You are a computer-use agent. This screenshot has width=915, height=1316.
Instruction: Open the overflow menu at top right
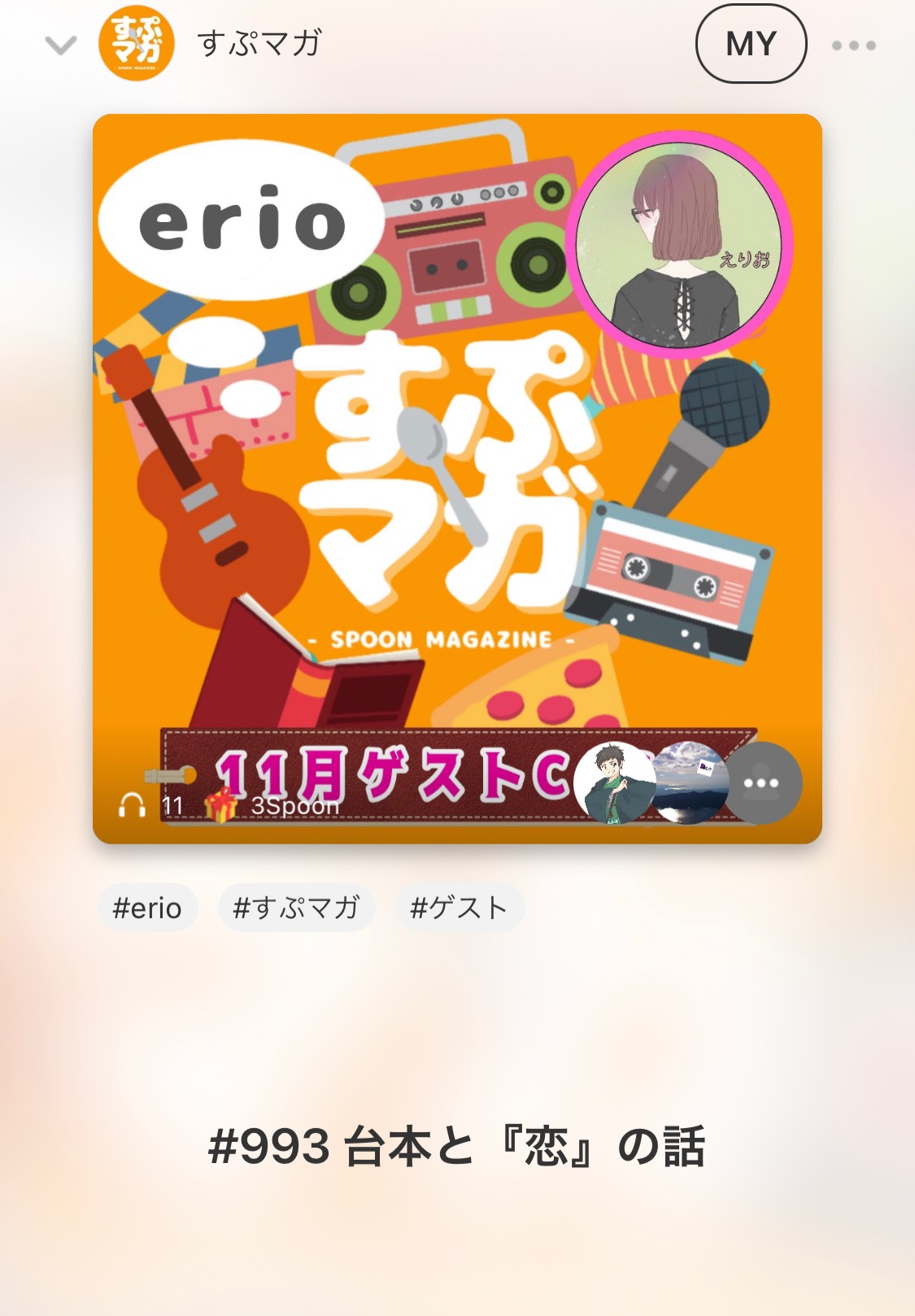(853, 46)
